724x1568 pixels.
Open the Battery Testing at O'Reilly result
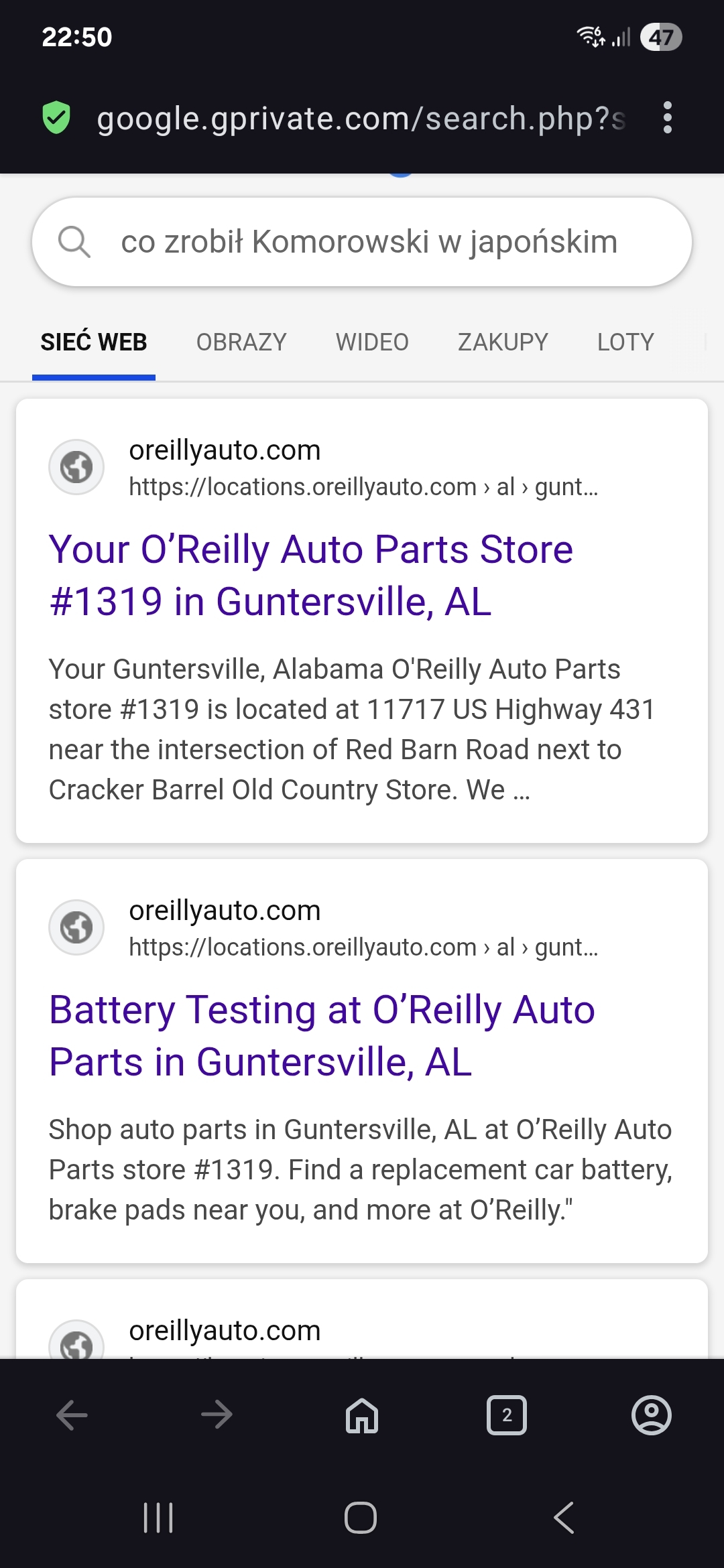322,1035
